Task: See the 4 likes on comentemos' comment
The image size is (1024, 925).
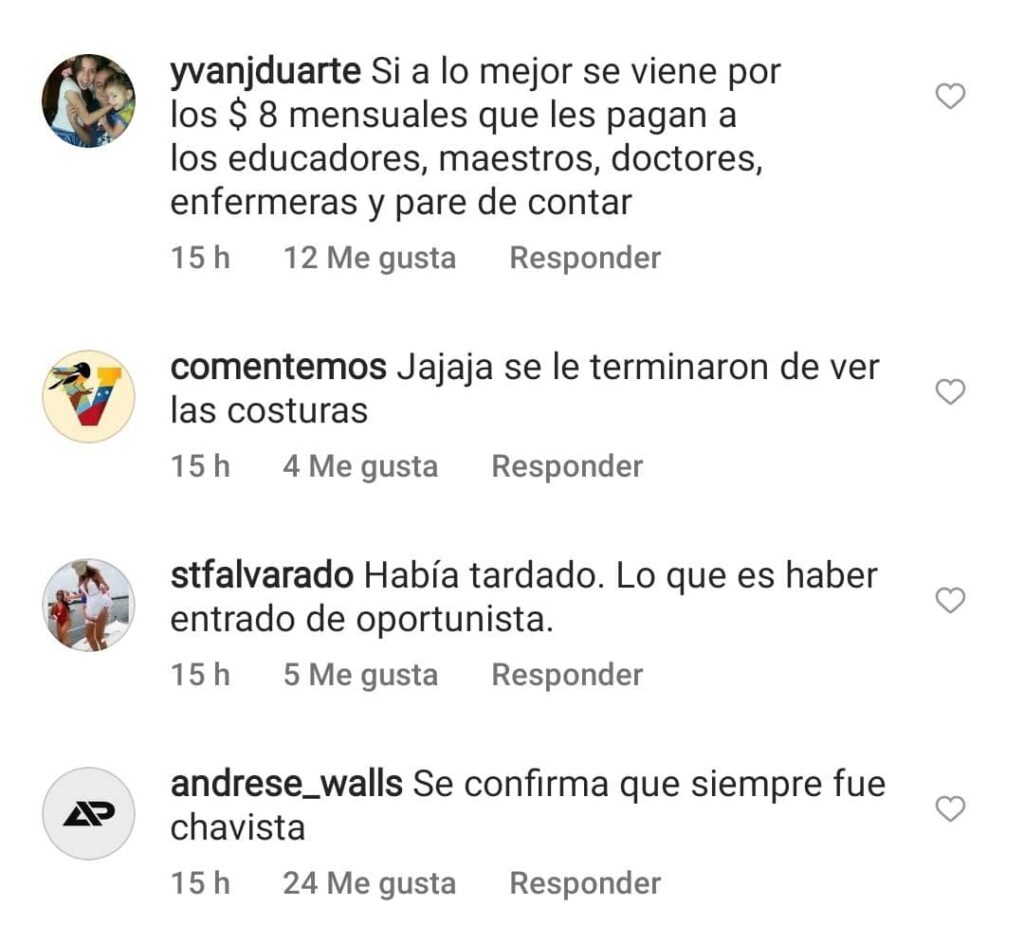Action: point(360,467)
